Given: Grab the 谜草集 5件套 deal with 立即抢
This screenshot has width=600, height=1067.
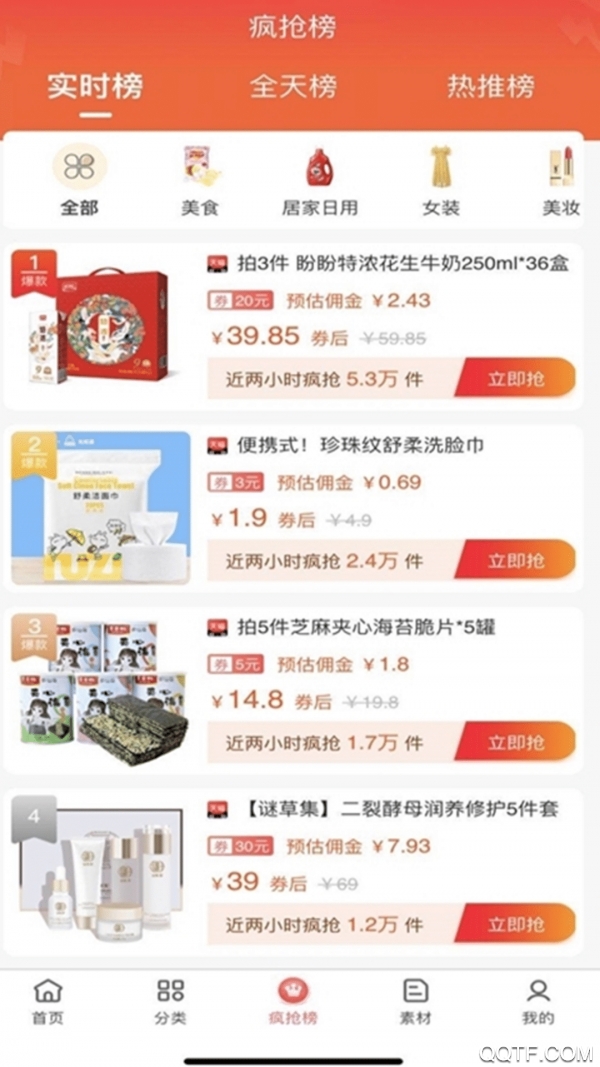Looking at the screenshot, I should coord(516,924).
